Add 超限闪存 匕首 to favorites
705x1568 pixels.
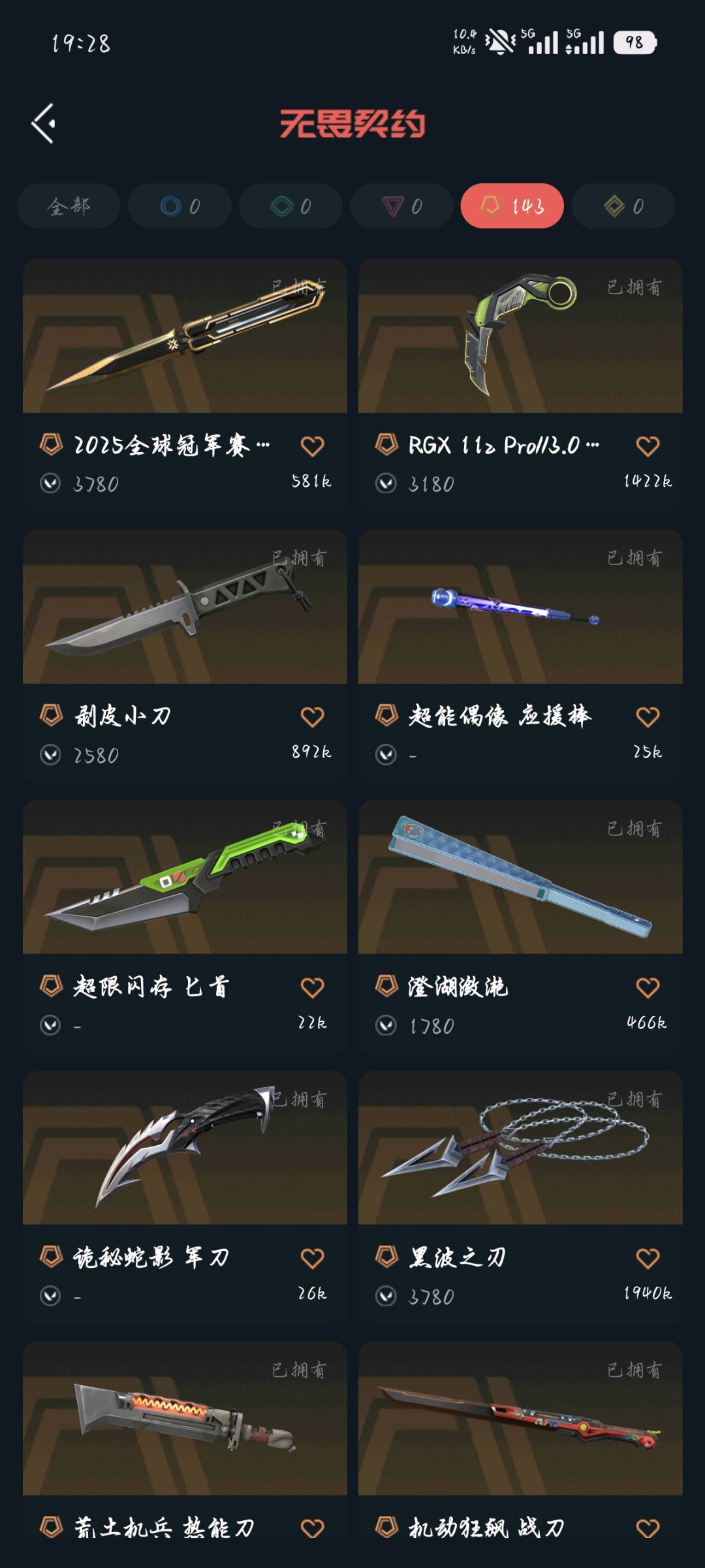(x=312, y=988)
